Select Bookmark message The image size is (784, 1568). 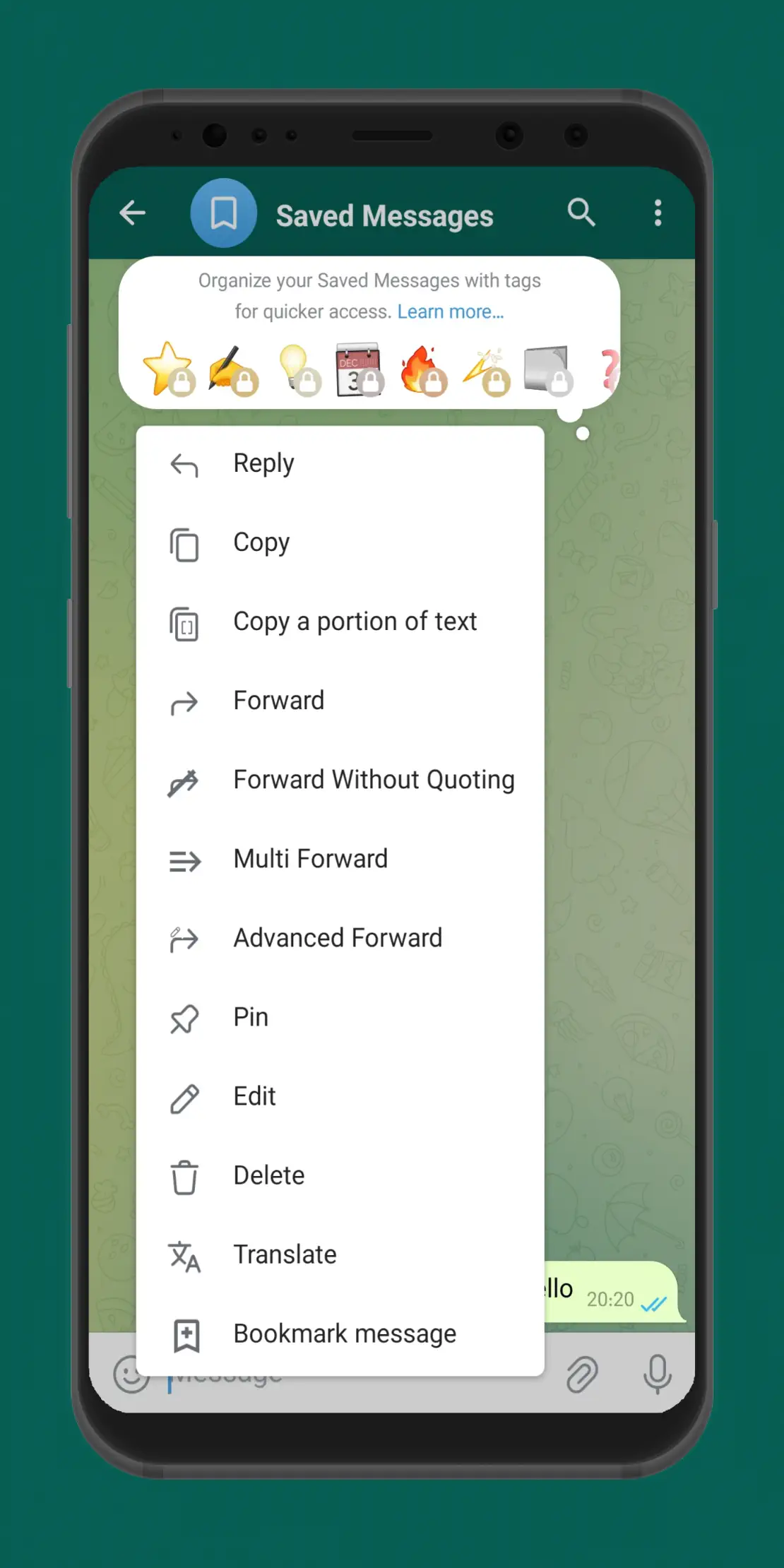pyautogui.click(x=339, y=1334)
